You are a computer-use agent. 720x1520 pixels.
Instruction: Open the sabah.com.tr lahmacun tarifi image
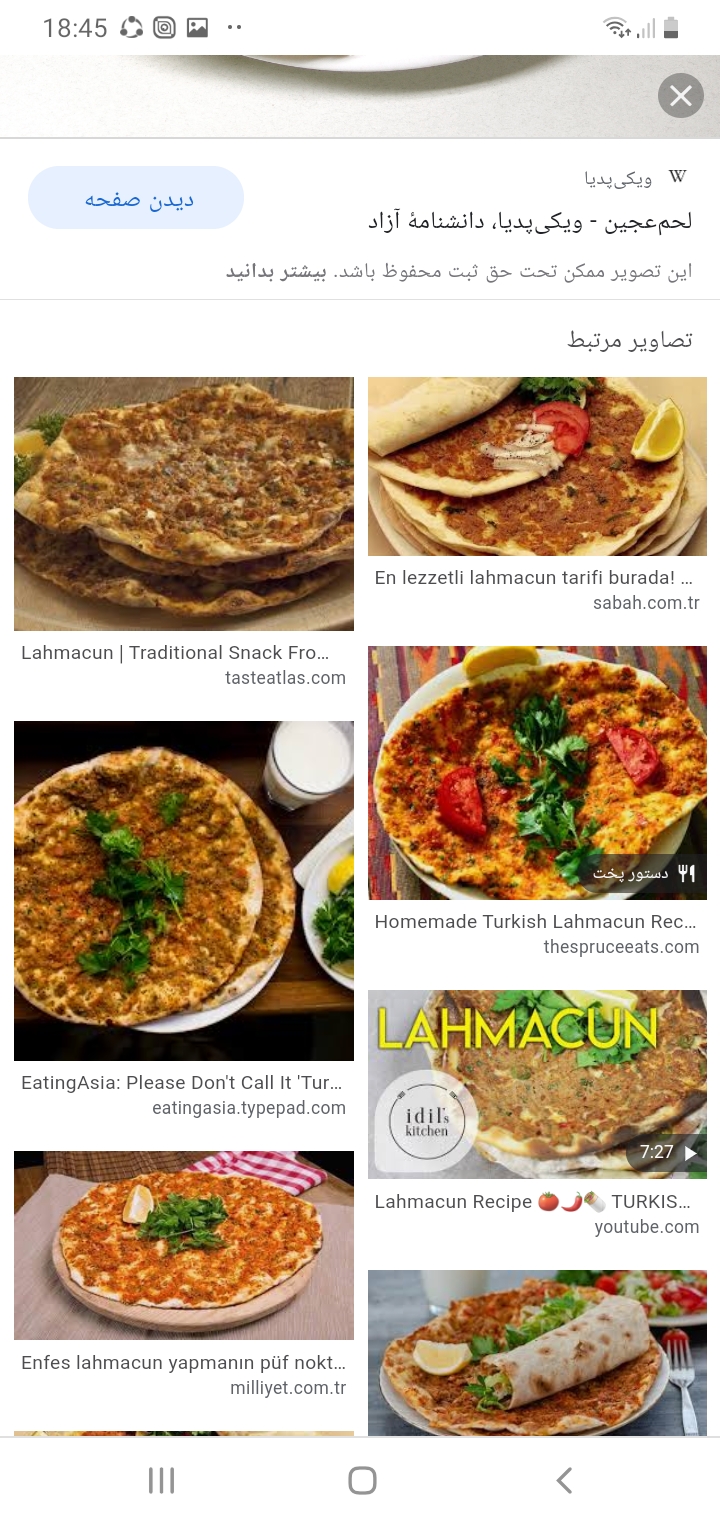click(x=537, y=466)
